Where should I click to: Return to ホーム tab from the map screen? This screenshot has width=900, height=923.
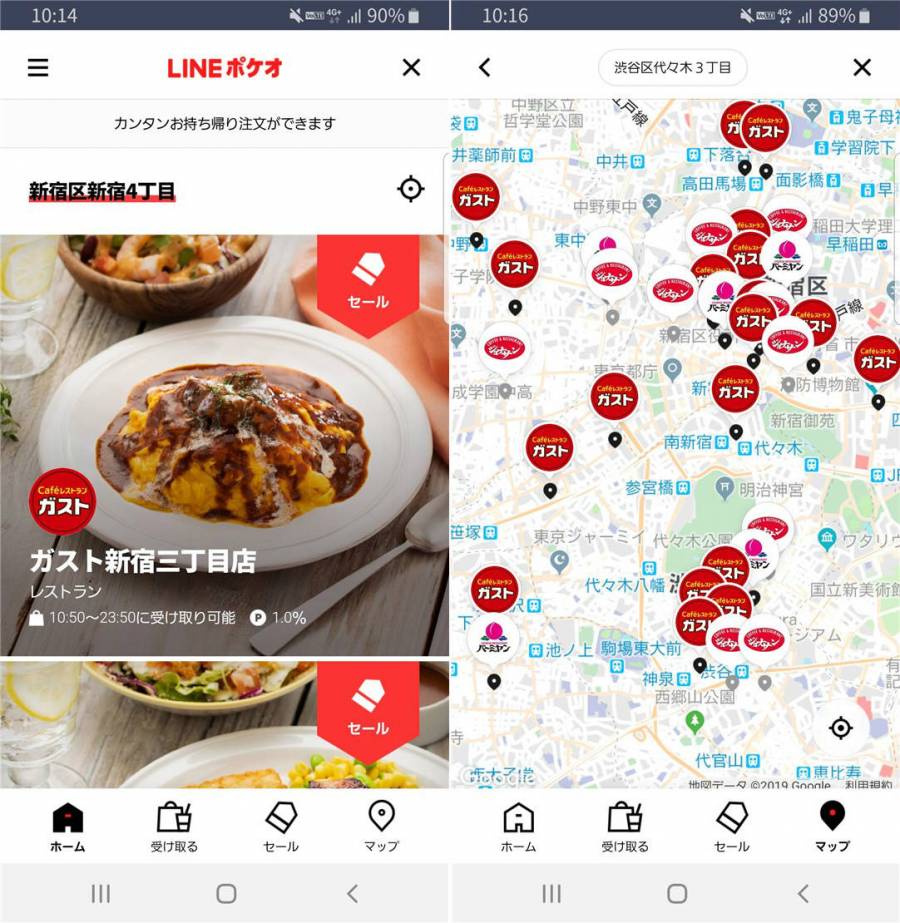[x=518, y=826]
